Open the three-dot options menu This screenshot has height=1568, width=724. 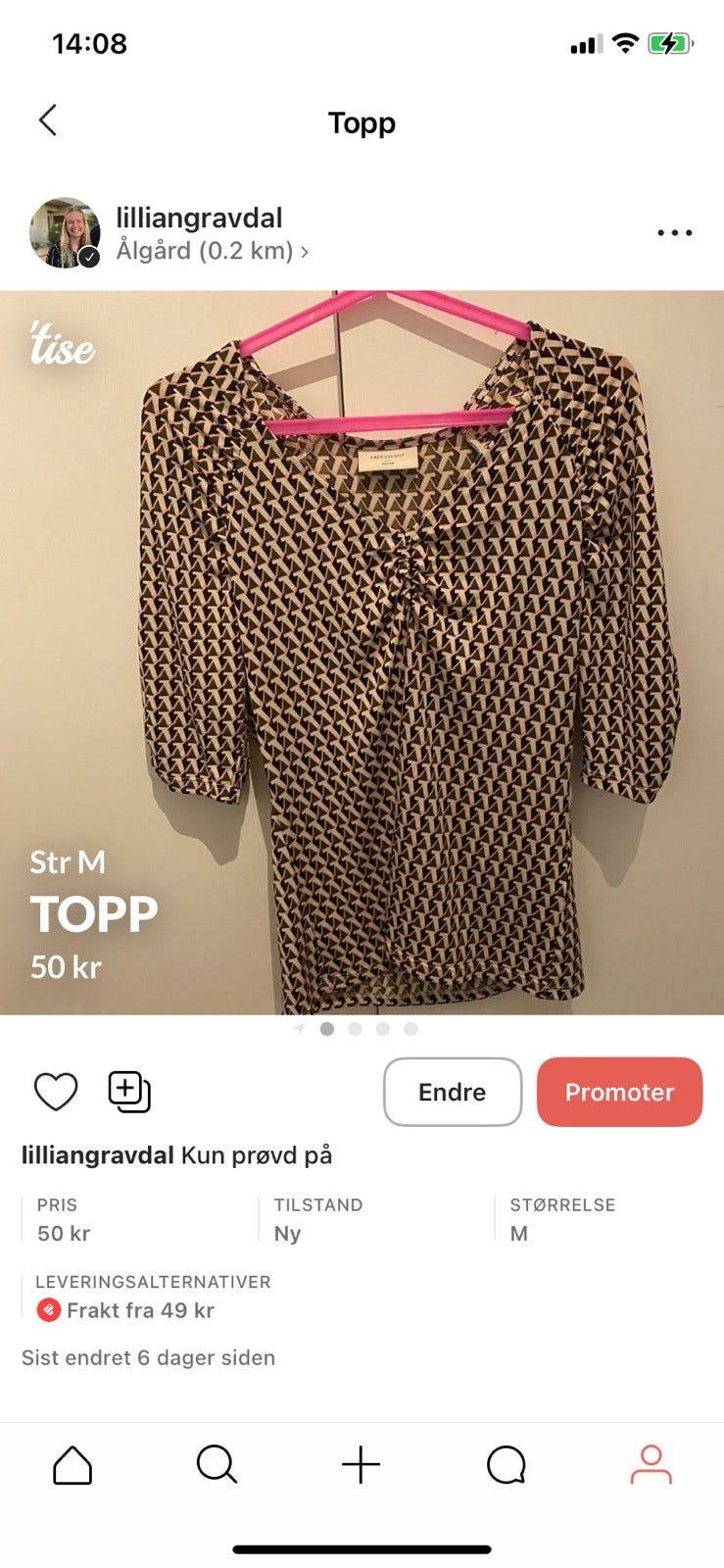click(x=673, y=232)
